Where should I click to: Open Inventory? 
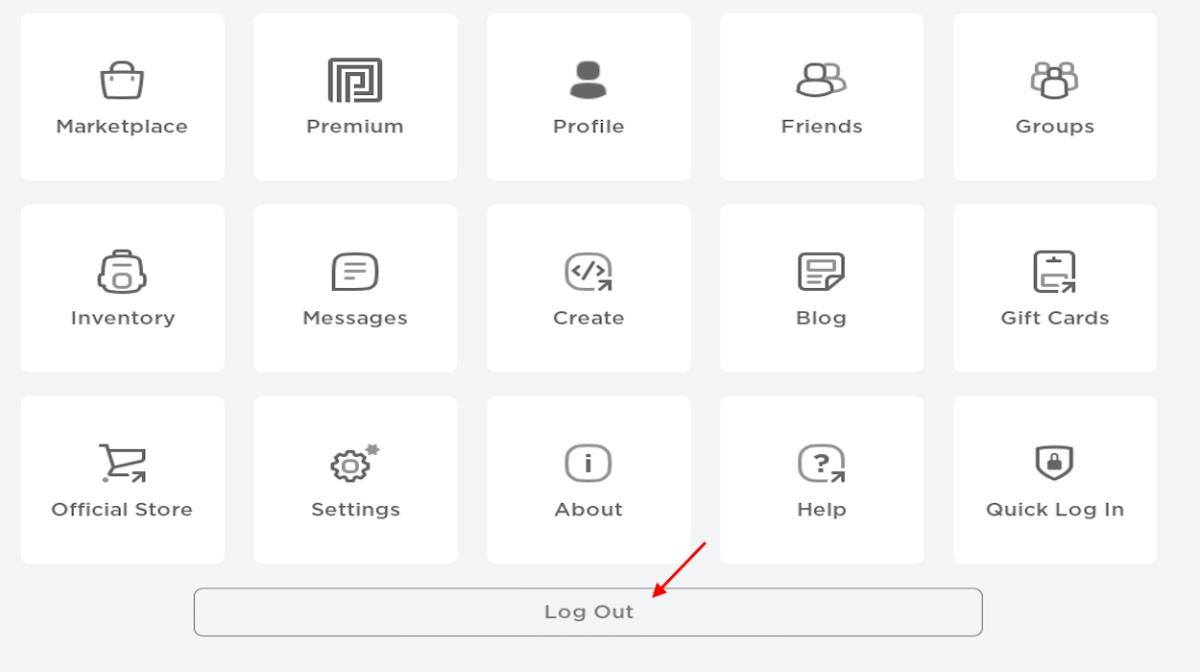(x=122, y=288)
